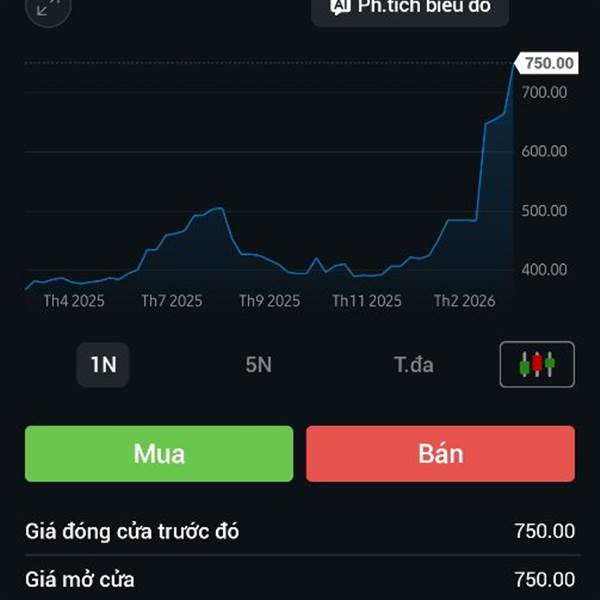Show the T.đa maximum range
600x600 pixels.
(413, 364)
